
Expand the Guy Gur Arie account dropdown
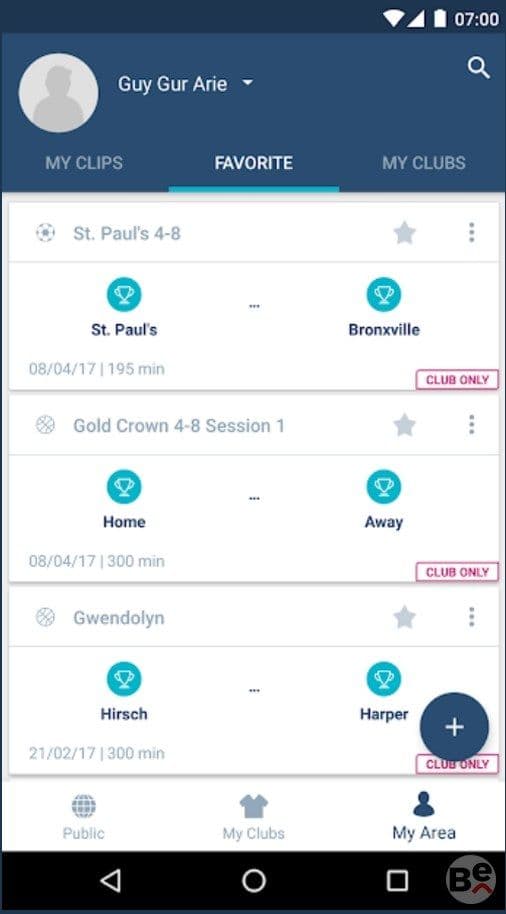point(247,83)
